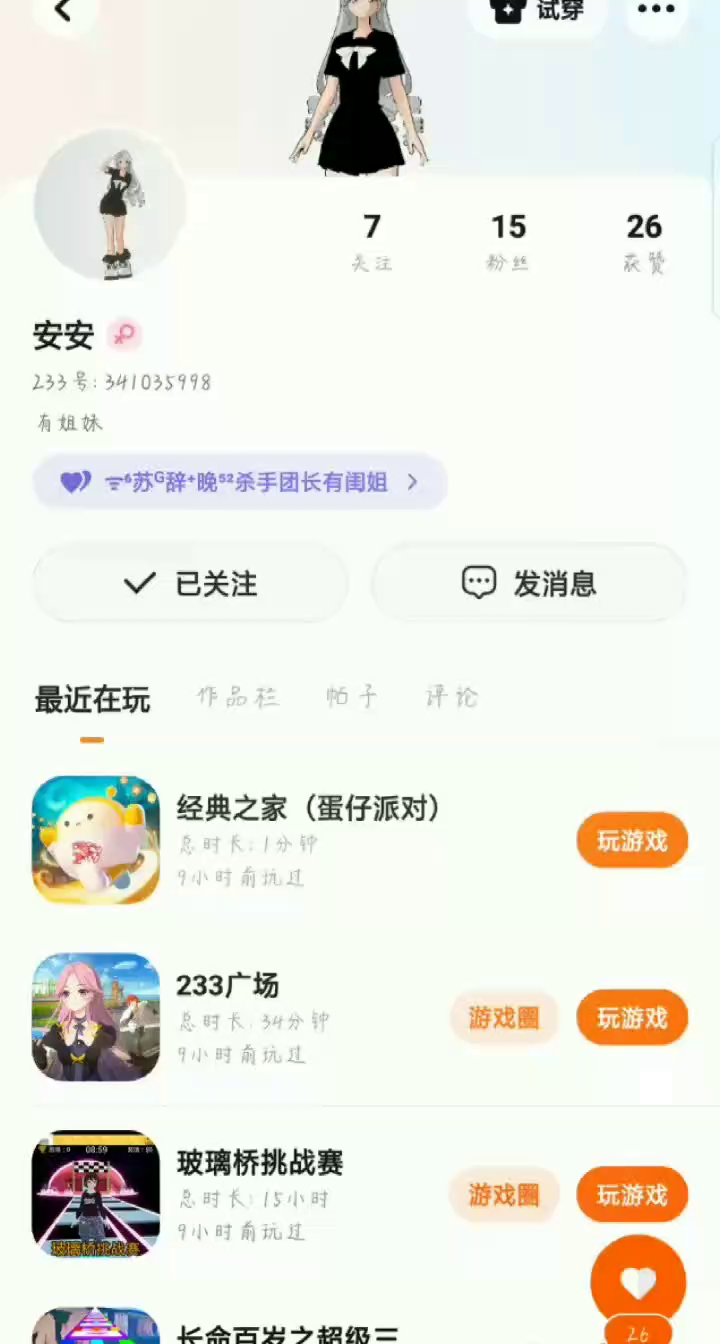Open the three-dot overflow menu
This screenshot has height=1344, width=720.
(656, 11)
